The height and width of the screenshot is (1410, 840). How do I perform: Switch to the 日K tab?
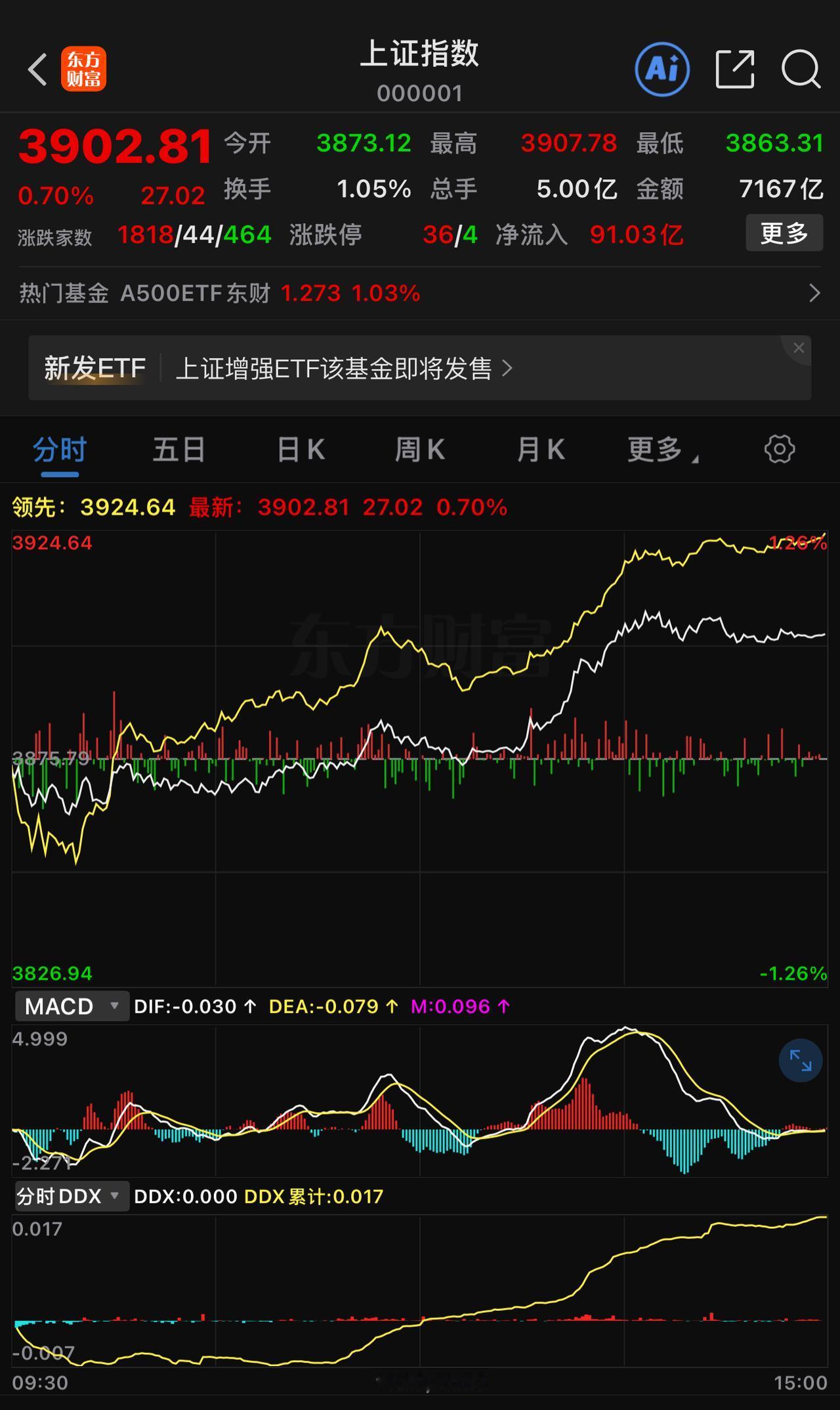(300, 449)
